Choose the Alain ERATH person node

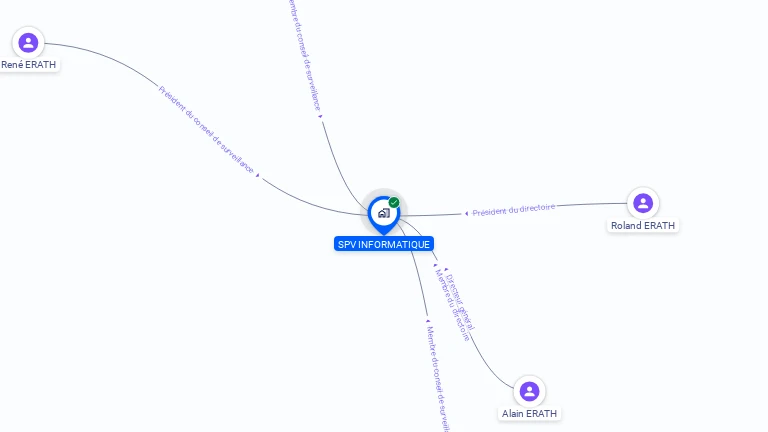tap(529, 391)
